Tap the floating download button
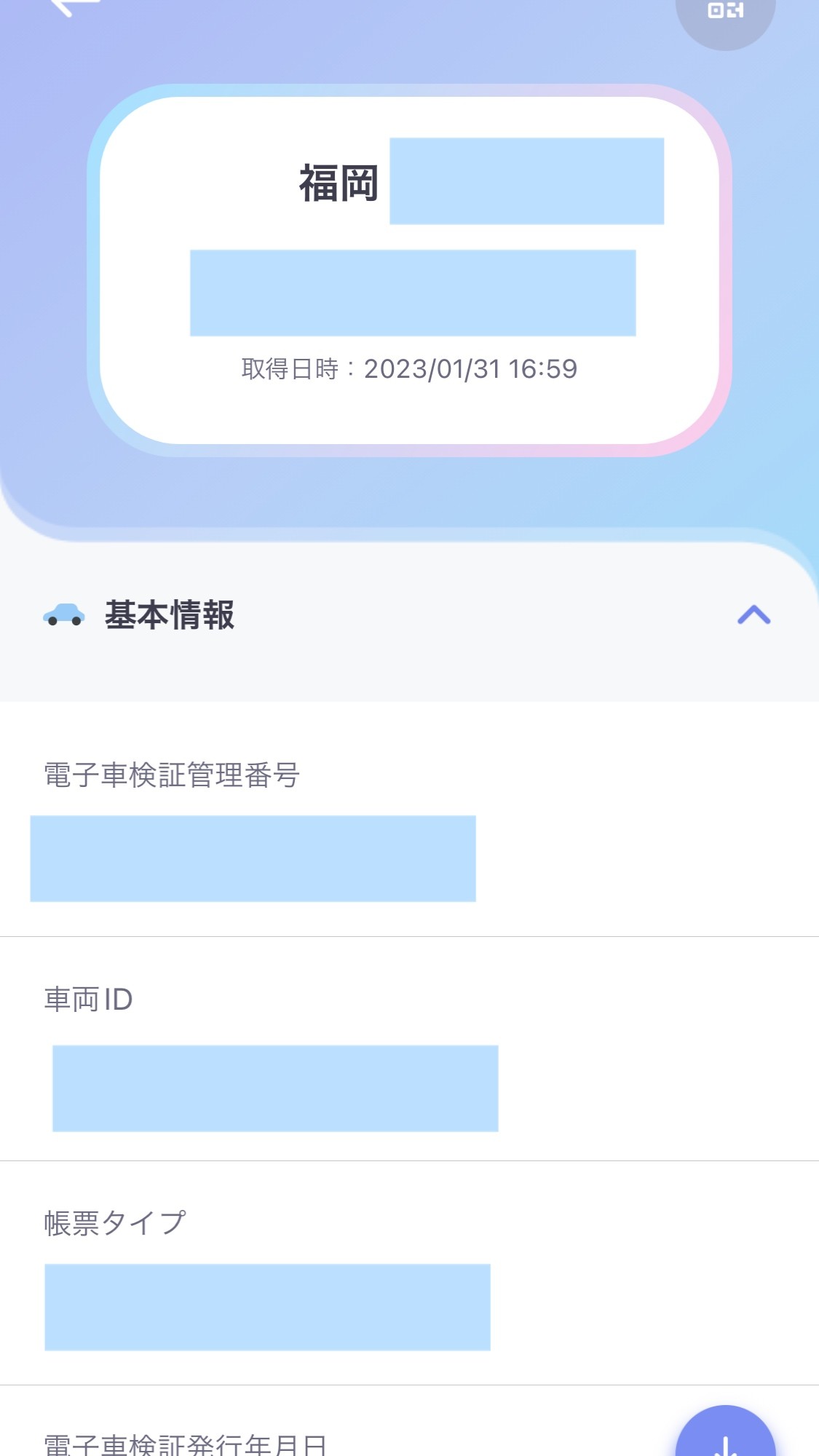819x1456 pixels. coord(725,1431)
